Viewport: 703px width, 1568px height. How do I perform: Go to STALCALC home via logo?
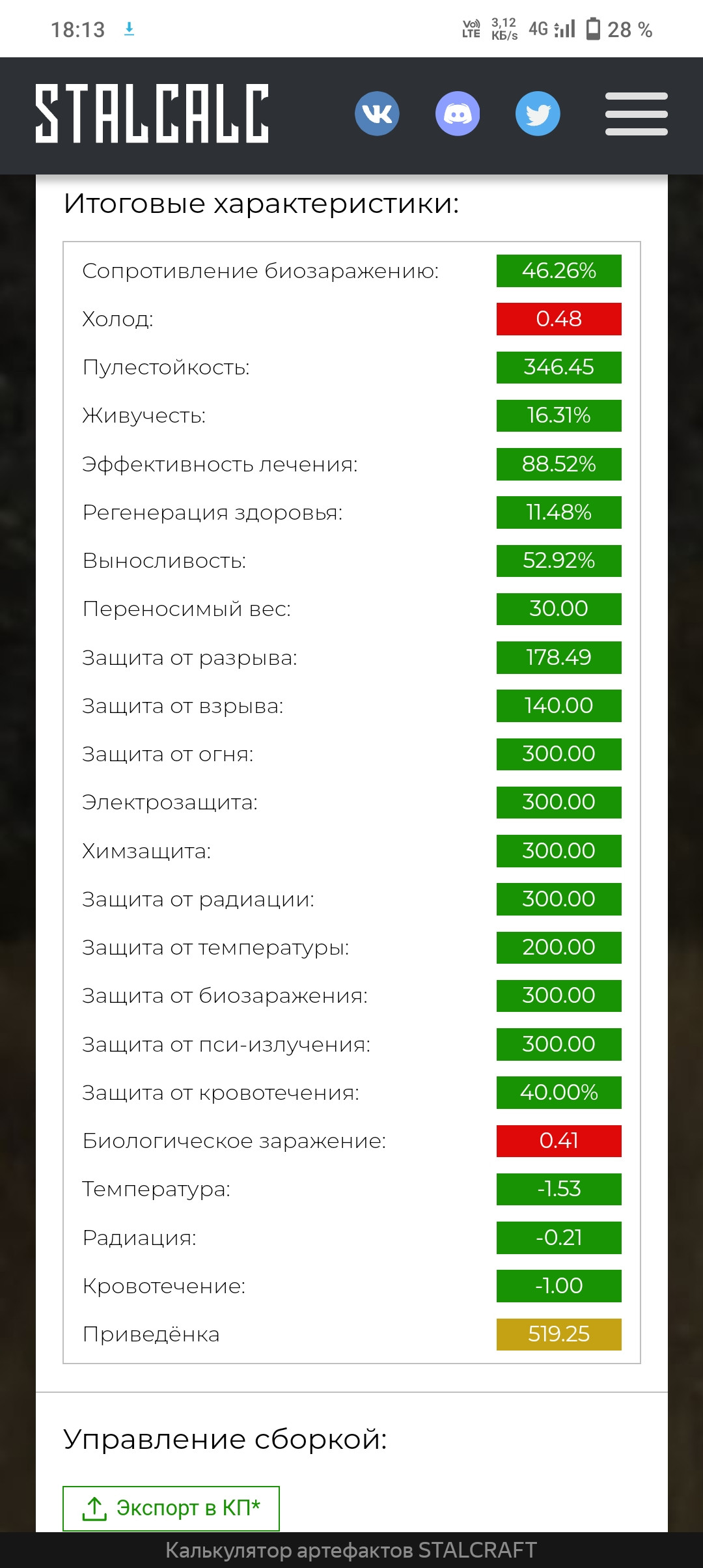coord(152,113)
